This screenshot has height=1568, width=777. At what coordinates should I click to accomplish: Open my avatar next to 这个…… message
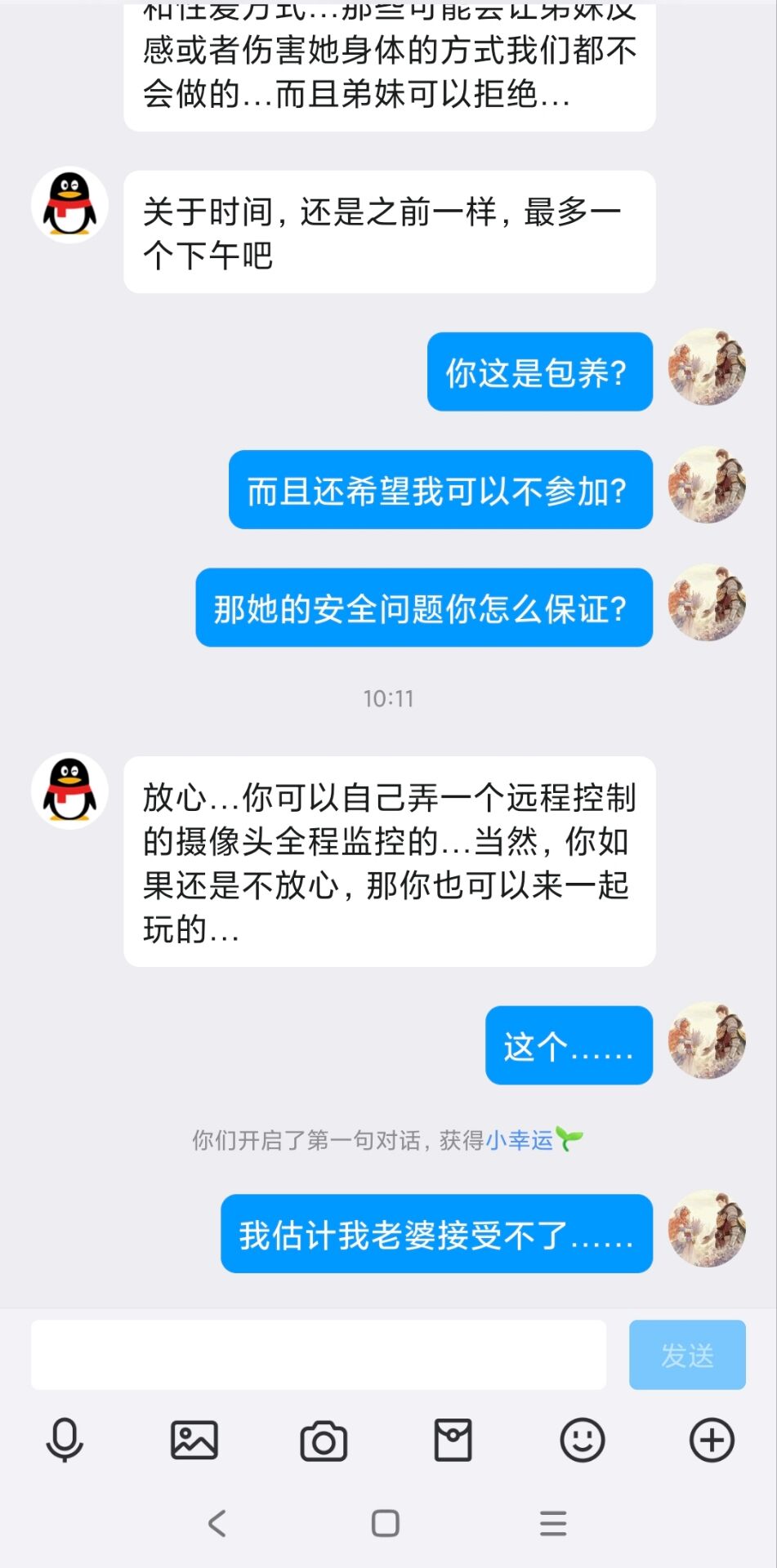point(707,1041)
